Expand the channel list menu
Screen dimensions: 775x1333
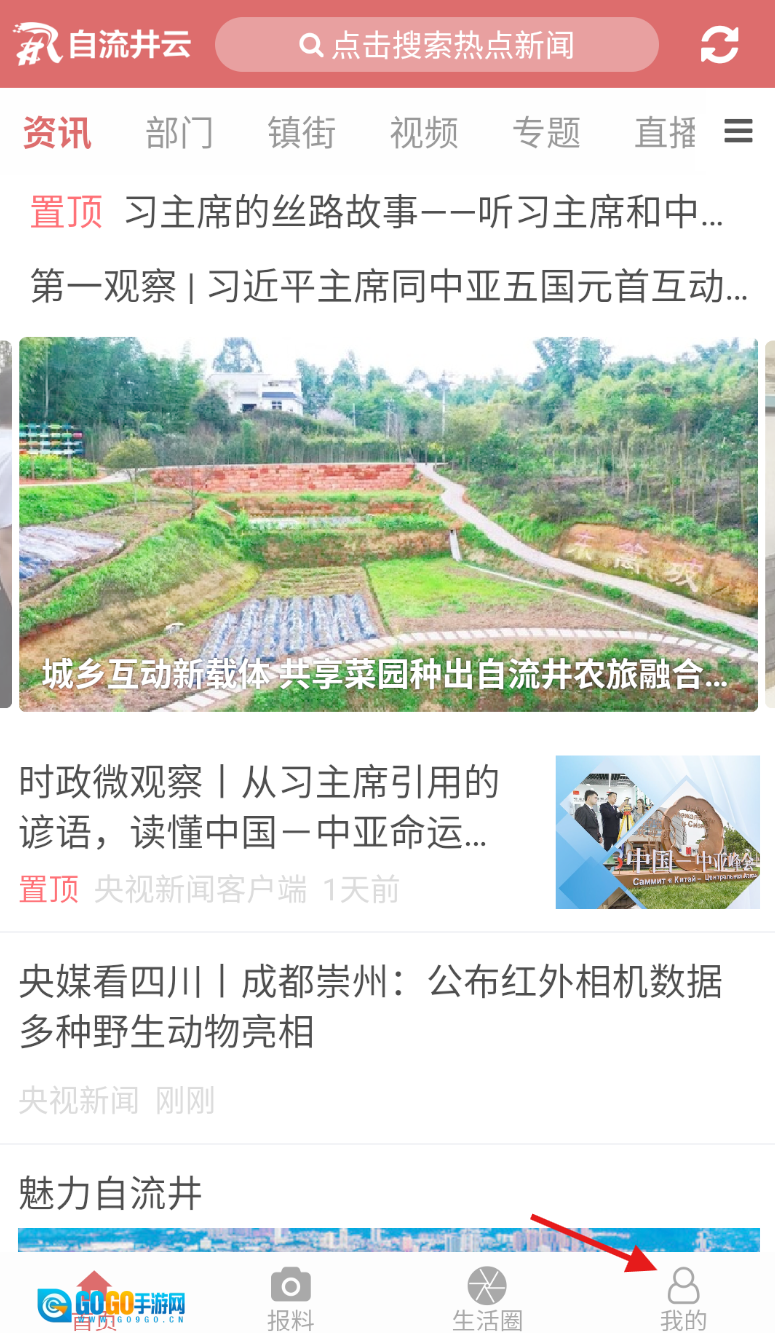[x=738, y=131]
